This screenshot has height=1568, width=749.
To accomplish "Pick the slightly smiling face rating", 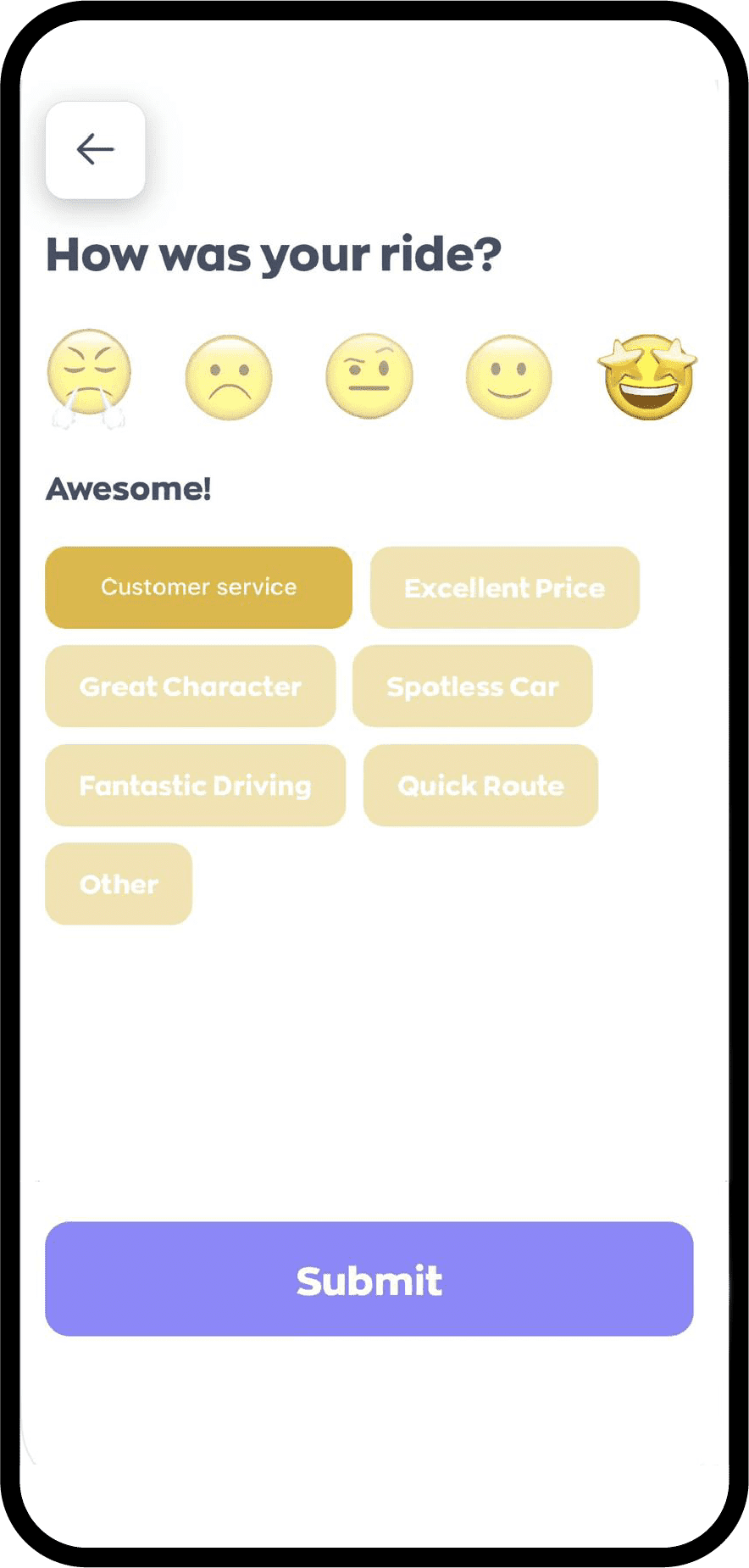I will pos(508,377).
